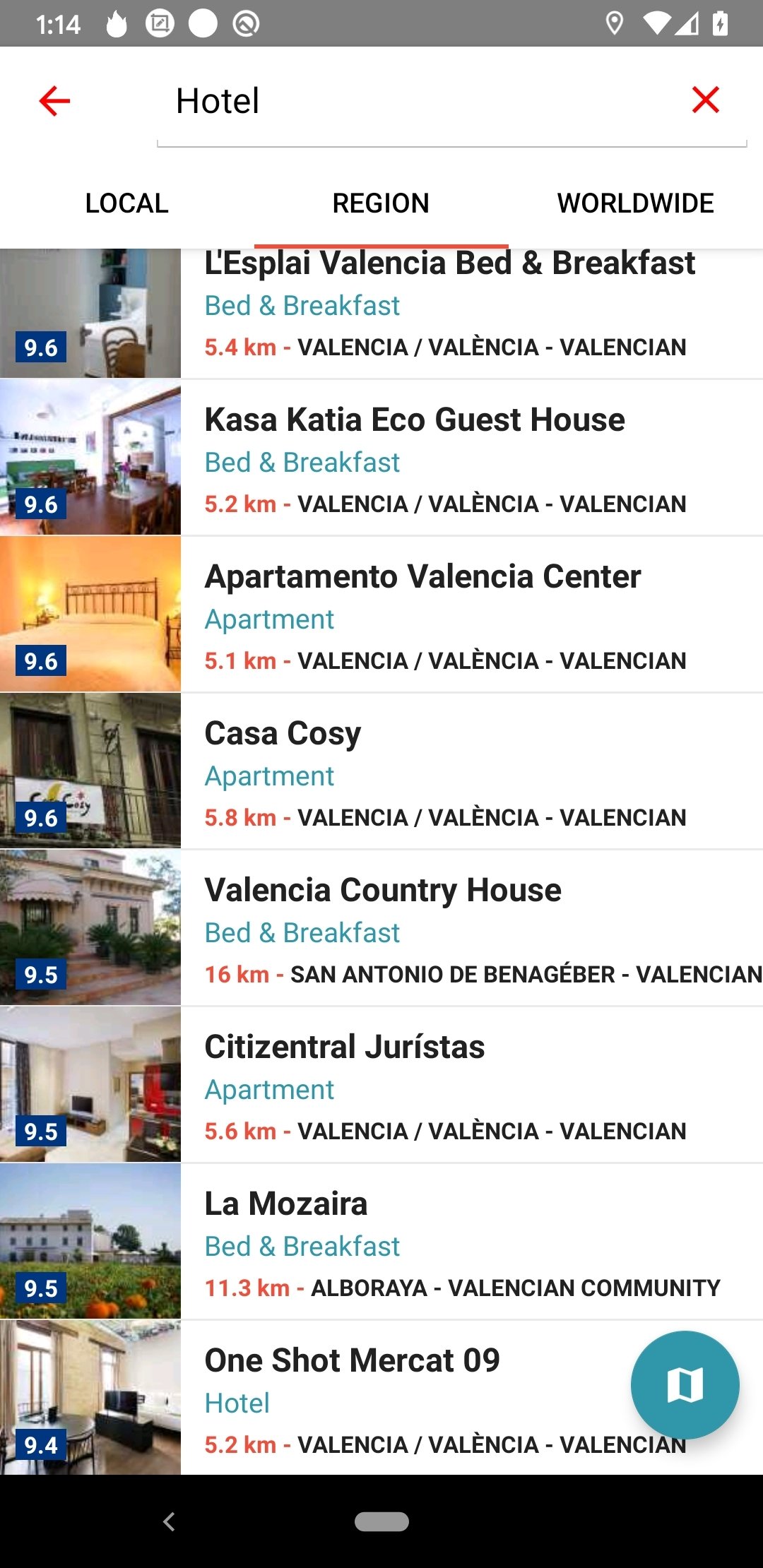
Task: Show results on the map
Action: (685, 1384)
